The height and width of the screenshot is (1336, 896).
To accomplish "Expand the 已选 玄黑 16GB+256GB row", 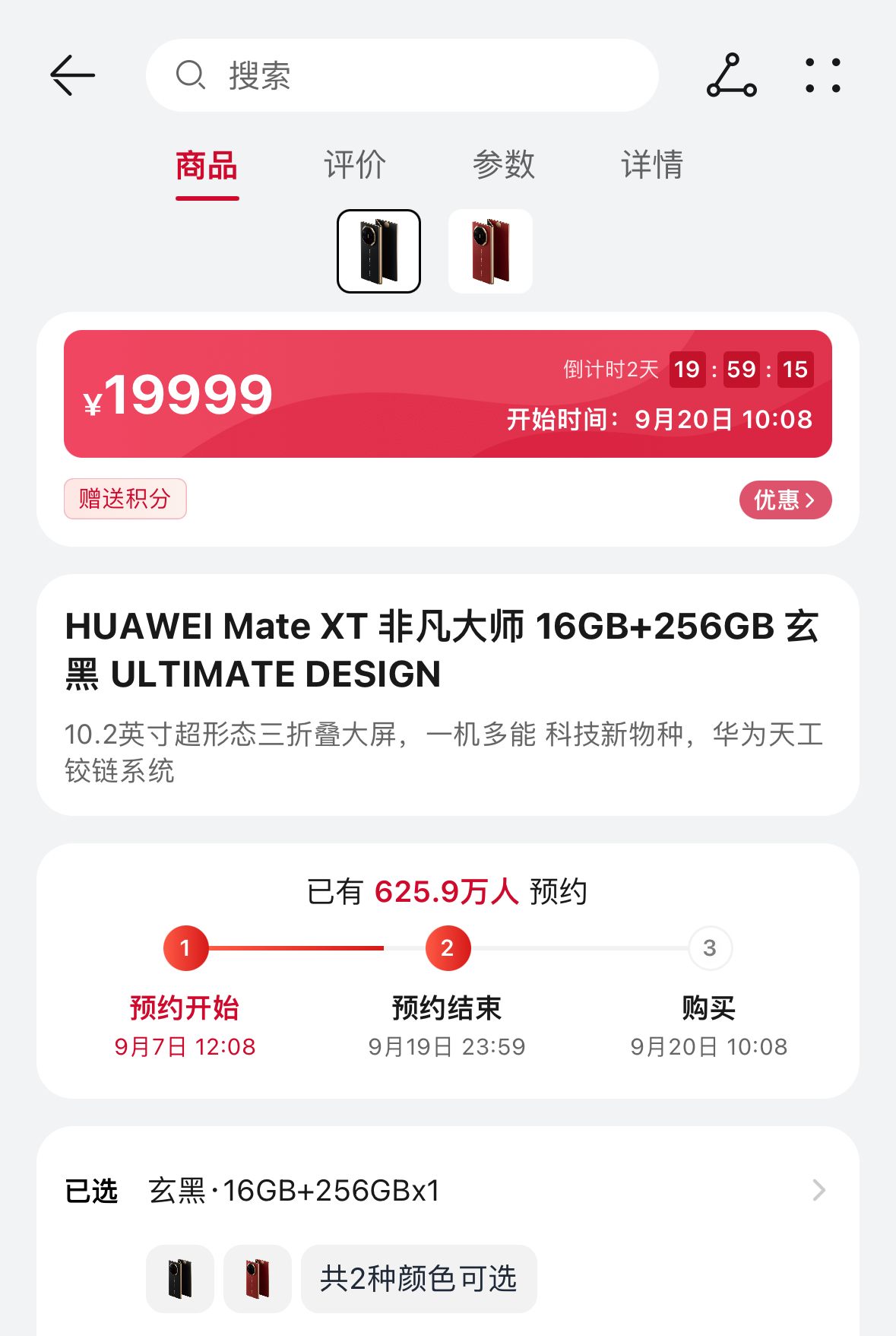I will pos(447,1190).
